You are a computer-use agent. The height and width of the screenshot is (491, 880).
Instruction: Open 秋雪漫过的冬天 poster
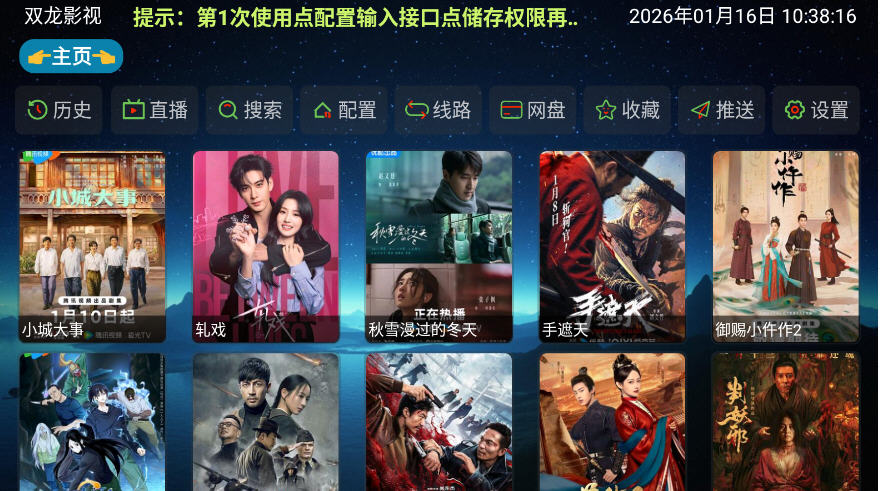[x=438, y=246]
